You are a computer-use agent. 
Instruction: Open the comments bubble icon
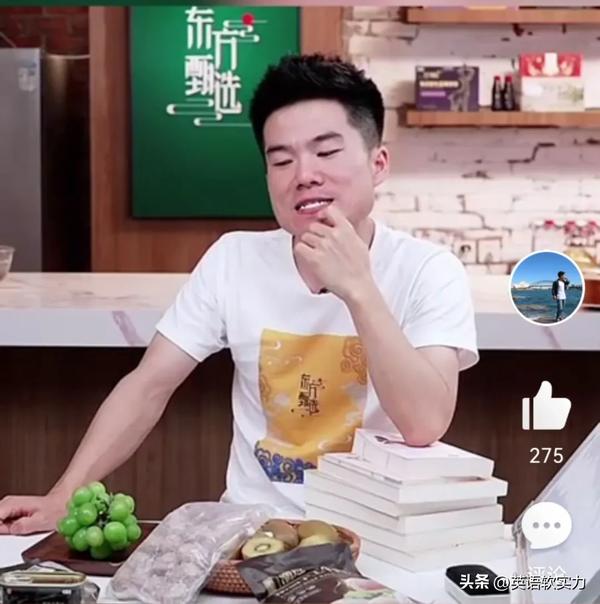point(546,525)
